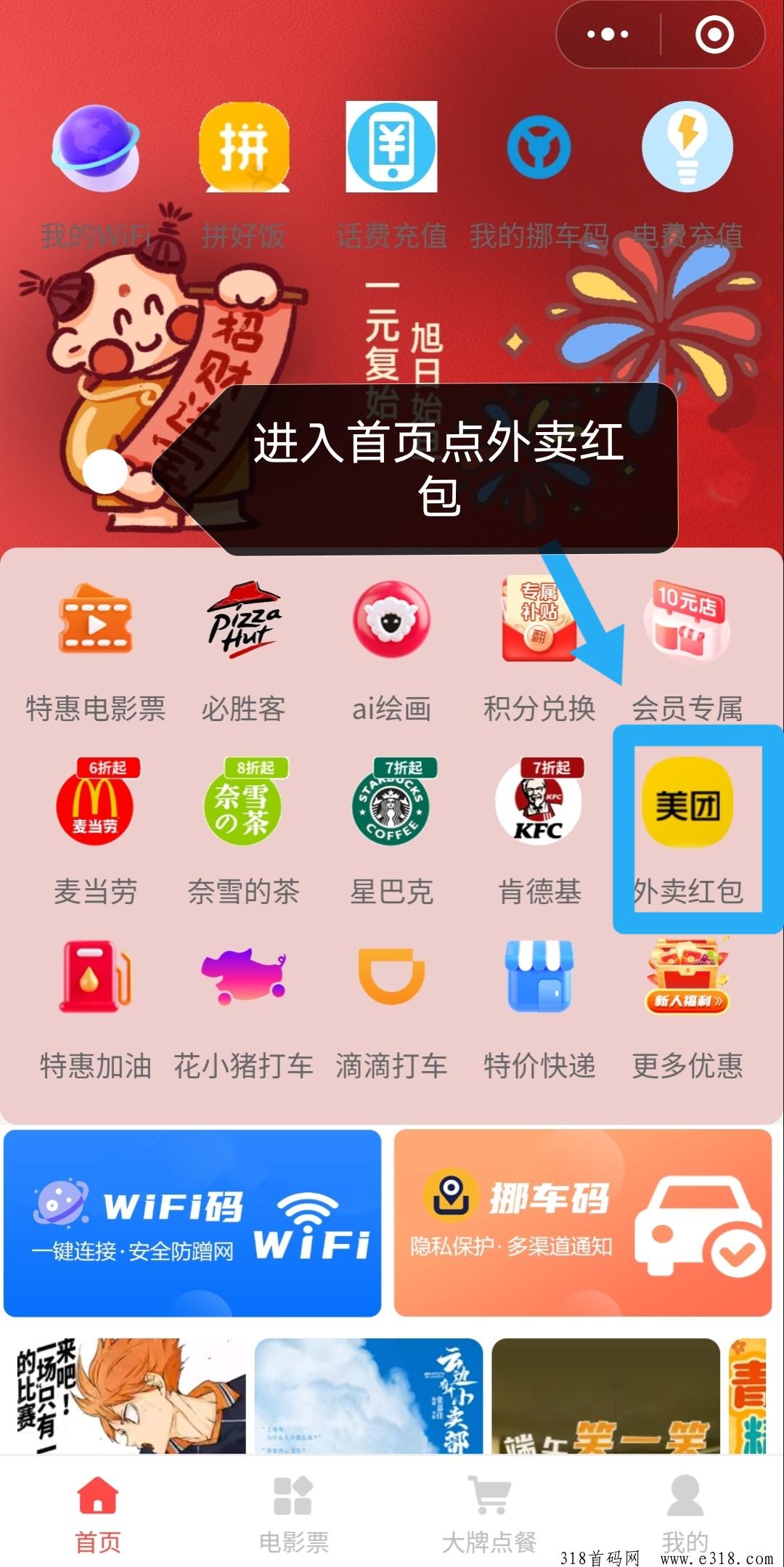Open ai绘画

click(x=391, y=623)
